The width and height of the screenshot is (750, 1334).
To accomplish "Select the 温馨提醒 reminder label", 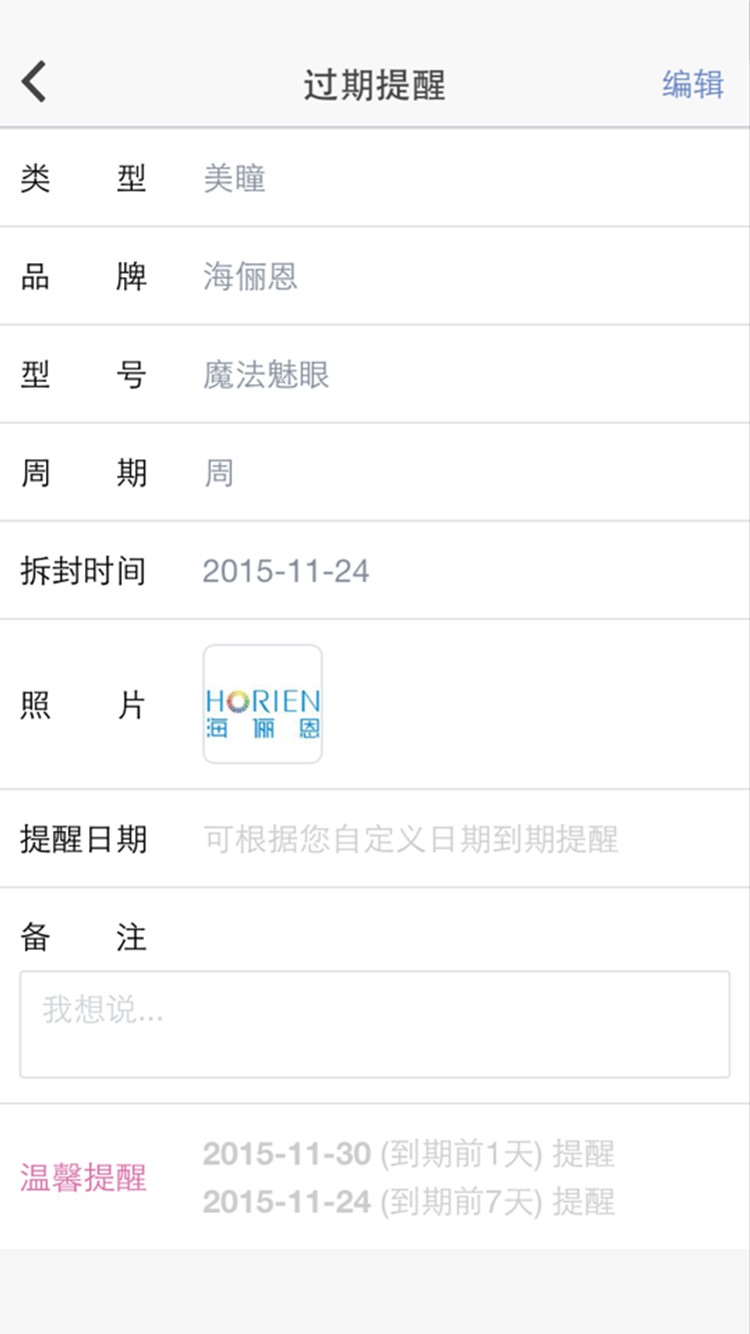I will pos(83,1180).
